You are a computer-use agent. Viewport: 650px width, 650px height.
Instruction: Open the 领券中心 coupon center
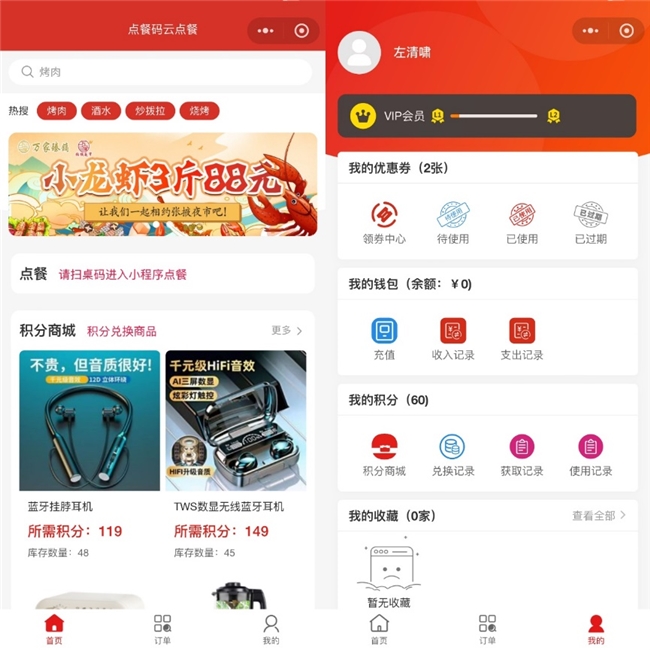click(x=384, y=222)
